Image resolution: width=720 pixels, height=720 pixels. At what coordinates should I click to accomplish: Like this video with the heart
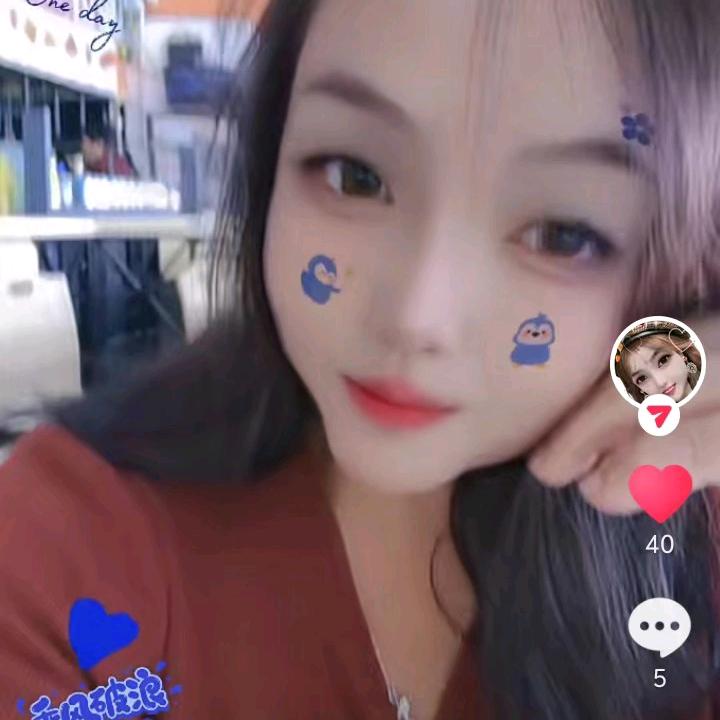point(660,492)
